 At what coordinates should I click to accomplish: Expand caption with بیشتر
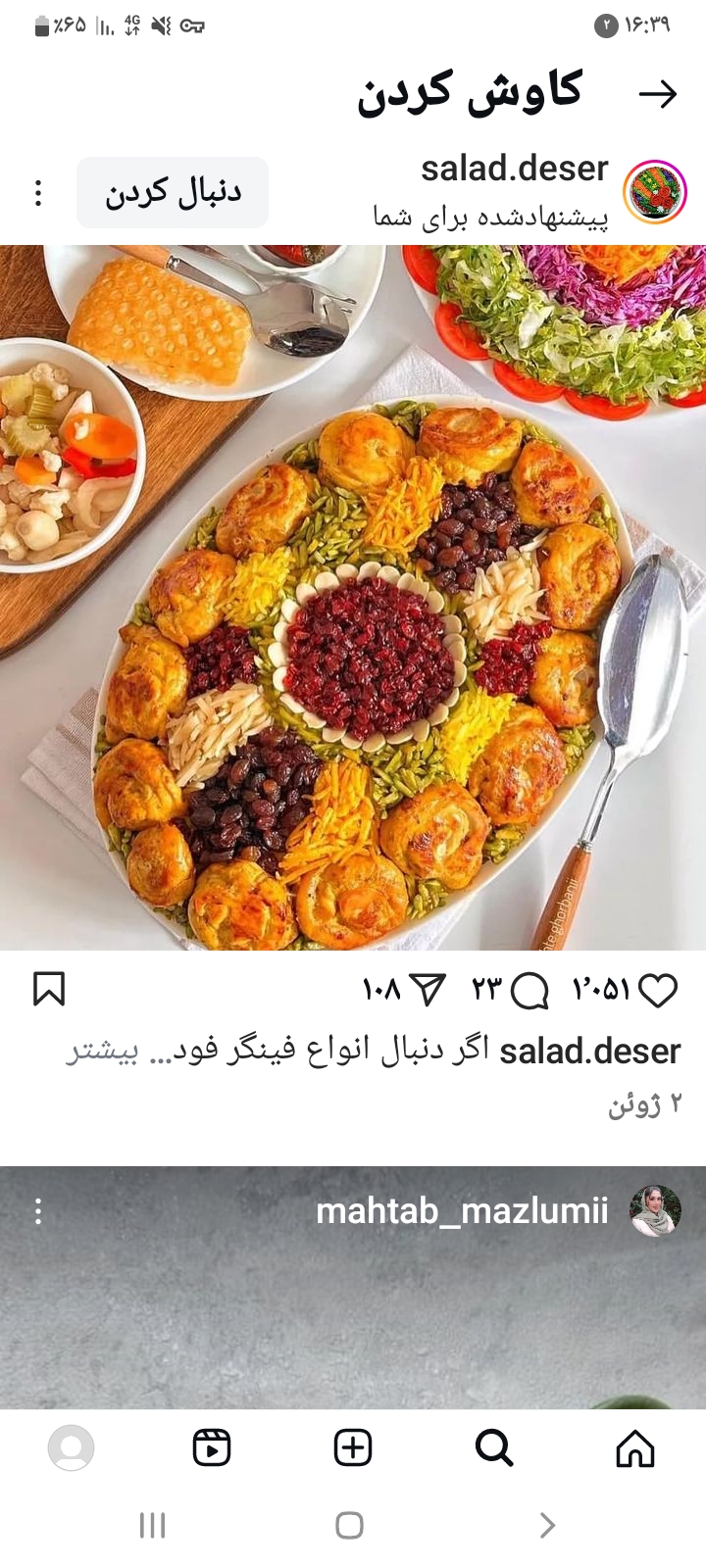tap(102, 1052)
